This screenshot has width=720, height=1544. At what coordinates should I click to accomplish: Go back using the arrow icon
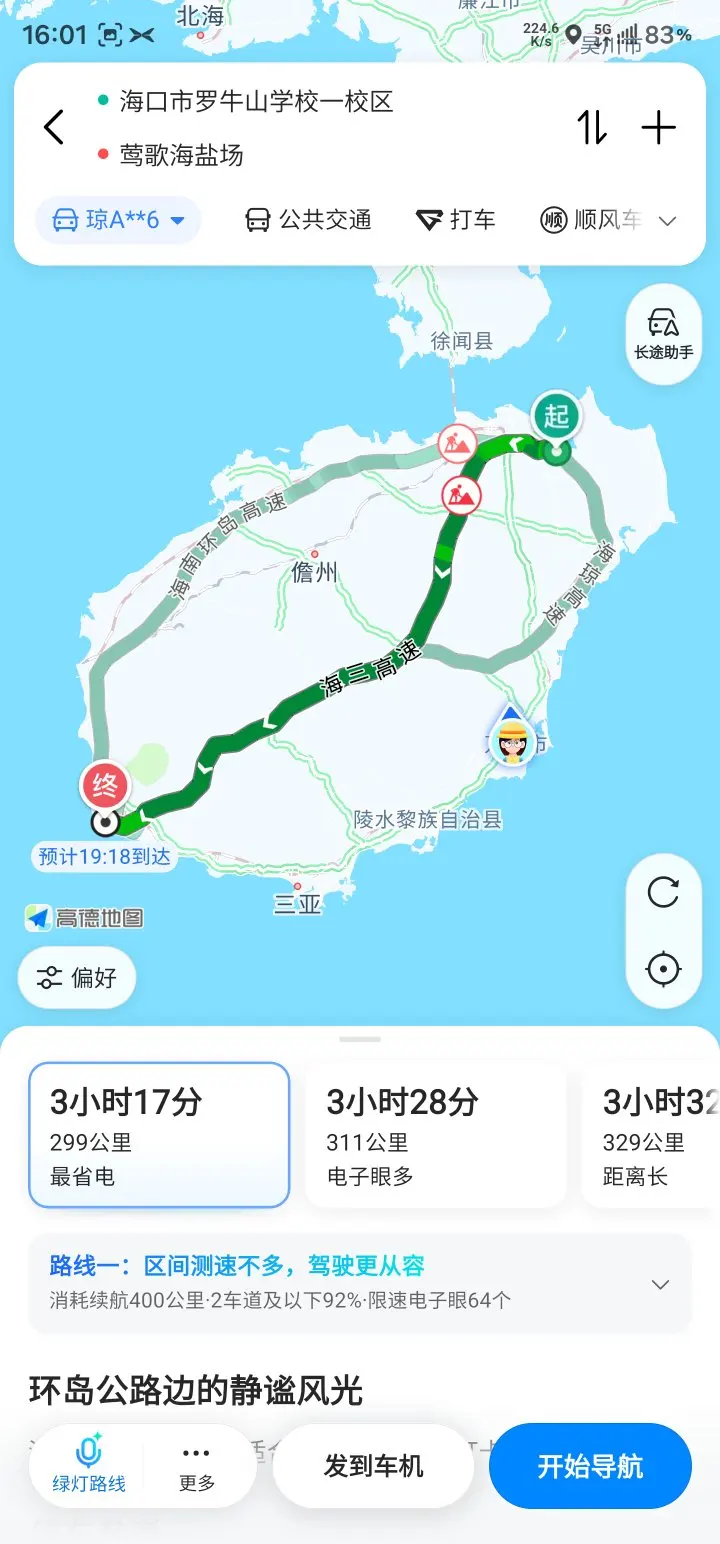pyautogui.click(x=54, y=127)
